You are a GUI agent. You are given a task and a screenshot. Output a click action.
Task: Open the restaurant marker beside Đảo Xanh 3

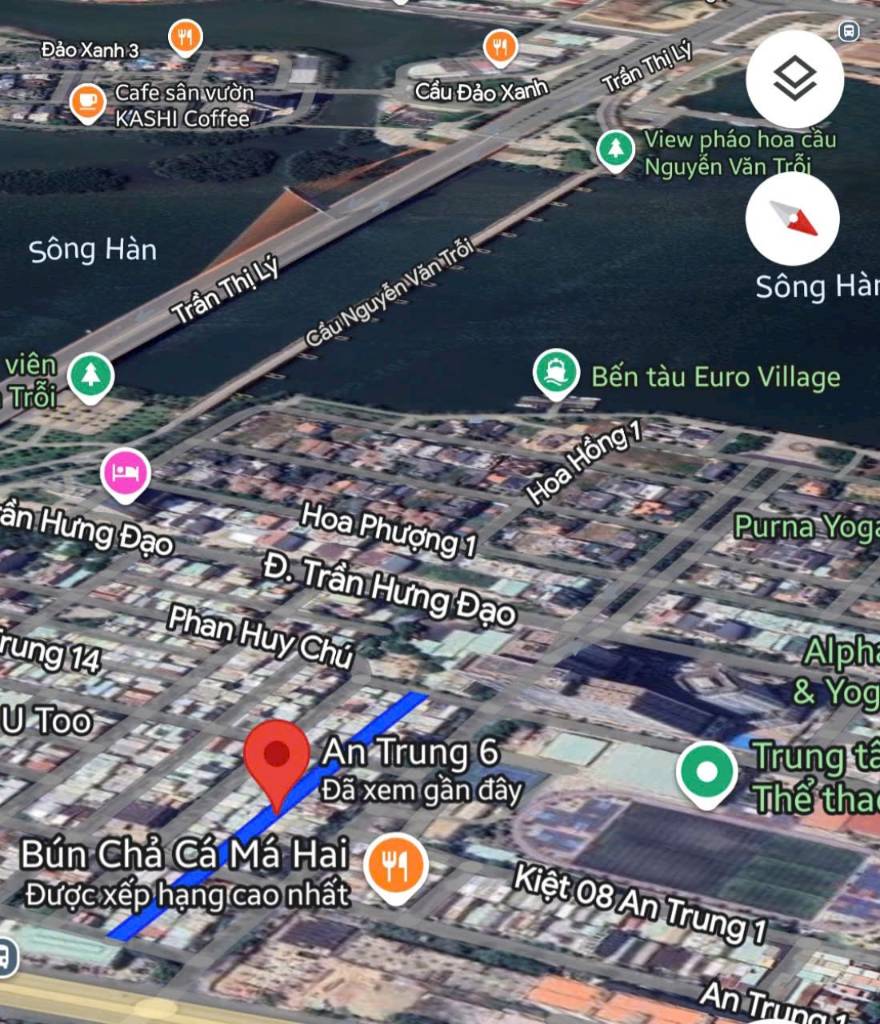point(185,38)
